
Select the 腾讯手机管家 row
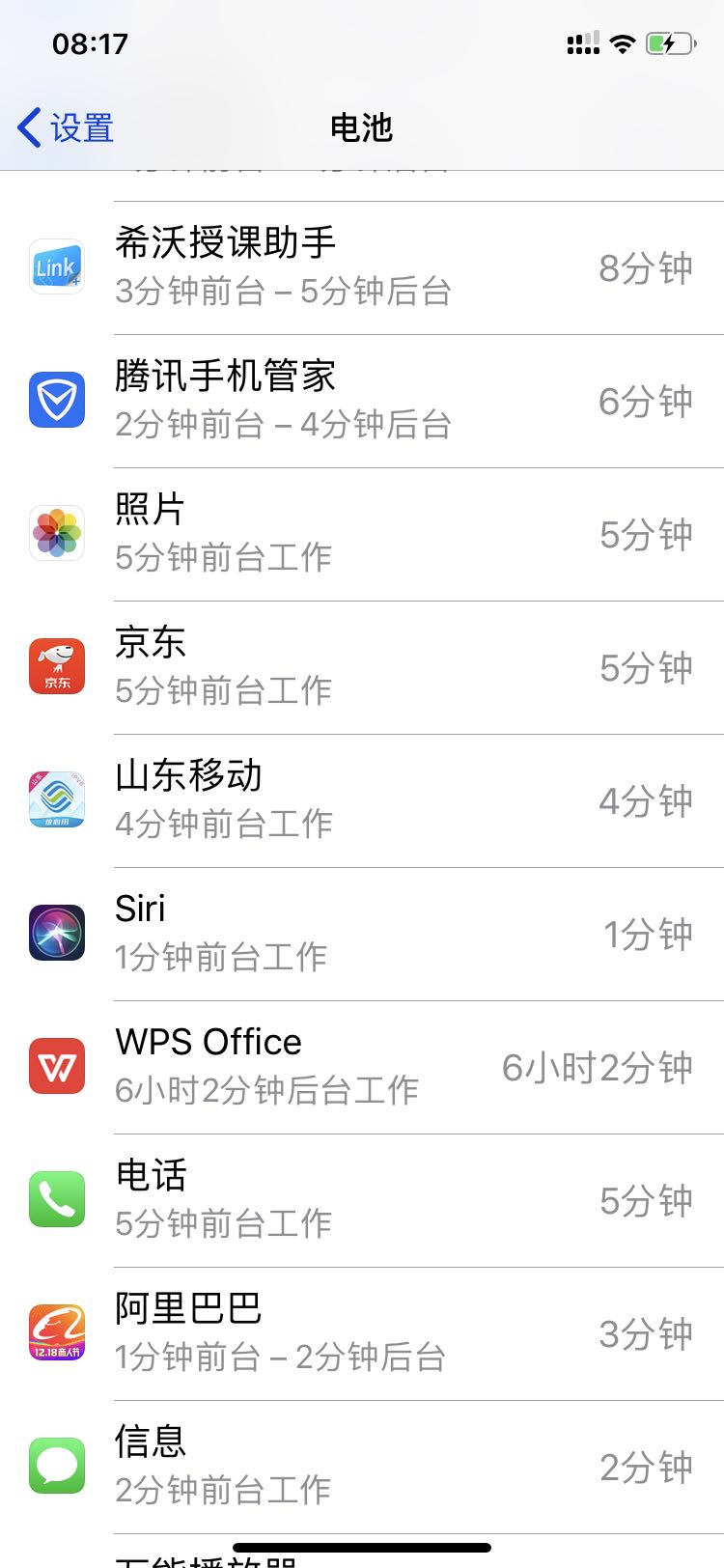[362, 401]
